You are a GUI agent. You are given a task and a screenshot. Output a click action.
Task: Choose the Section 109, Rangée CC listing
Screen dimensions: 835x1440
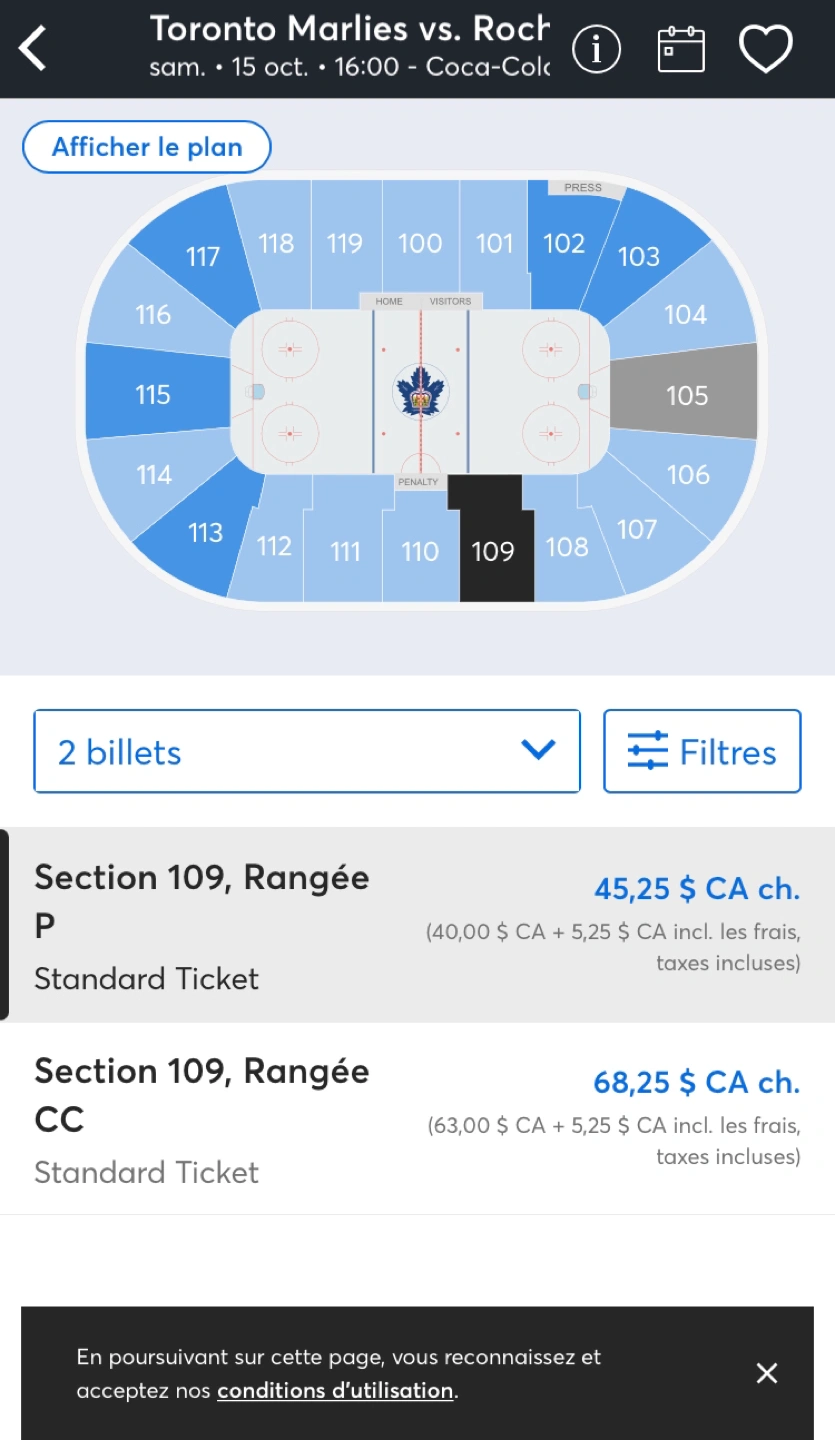(x=417, y=1119)
